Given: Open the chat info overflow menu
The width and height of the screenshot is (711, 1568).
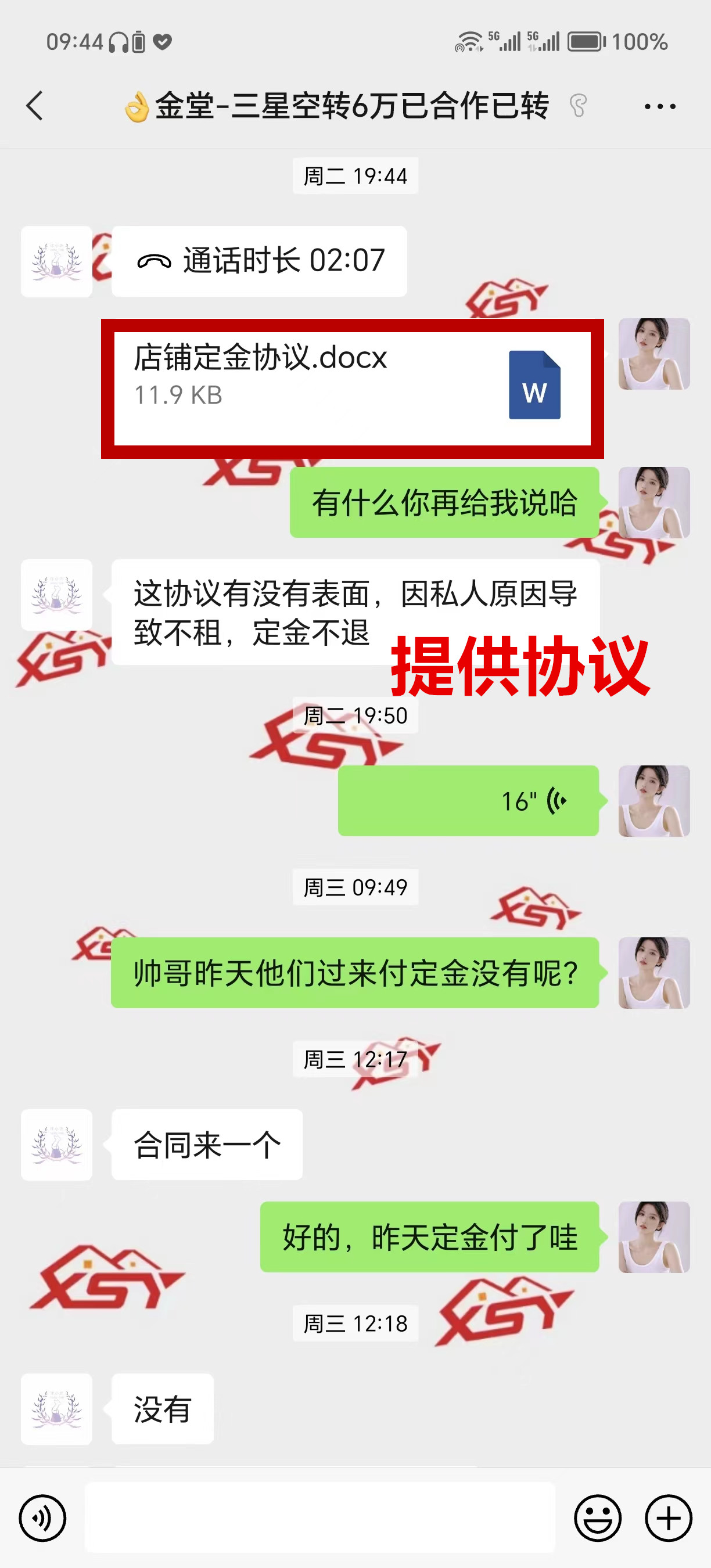Looking at the screenshot, I should [x=660, y=106].
